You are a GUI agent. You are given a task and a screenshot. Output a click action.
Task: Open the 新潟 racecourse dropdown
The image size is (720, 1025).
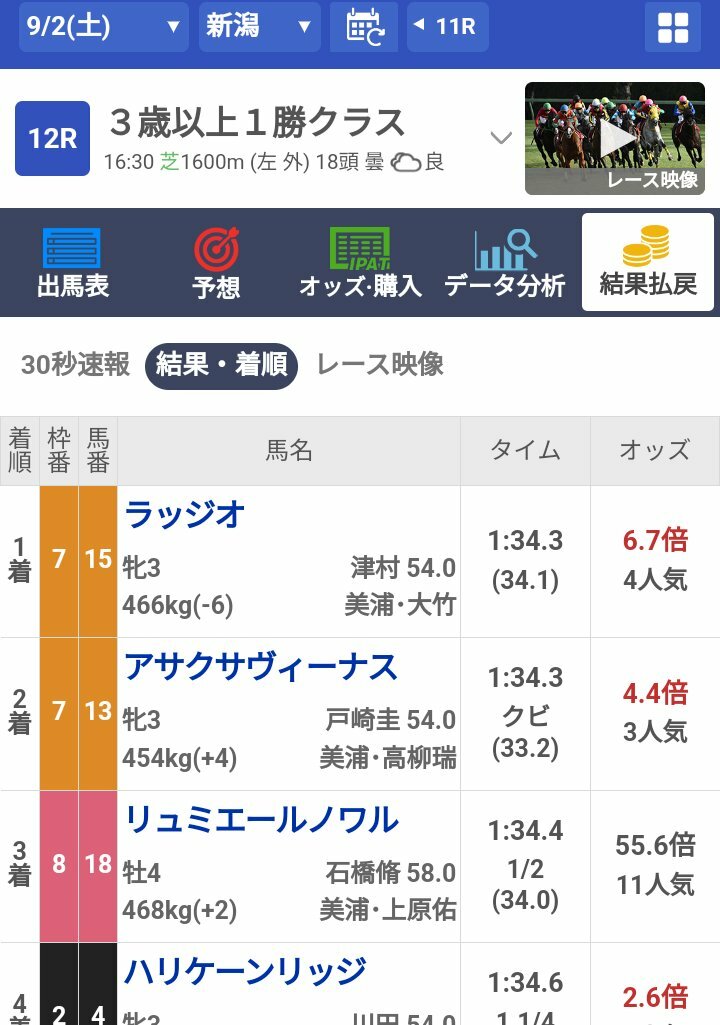[x=259, y=27]
